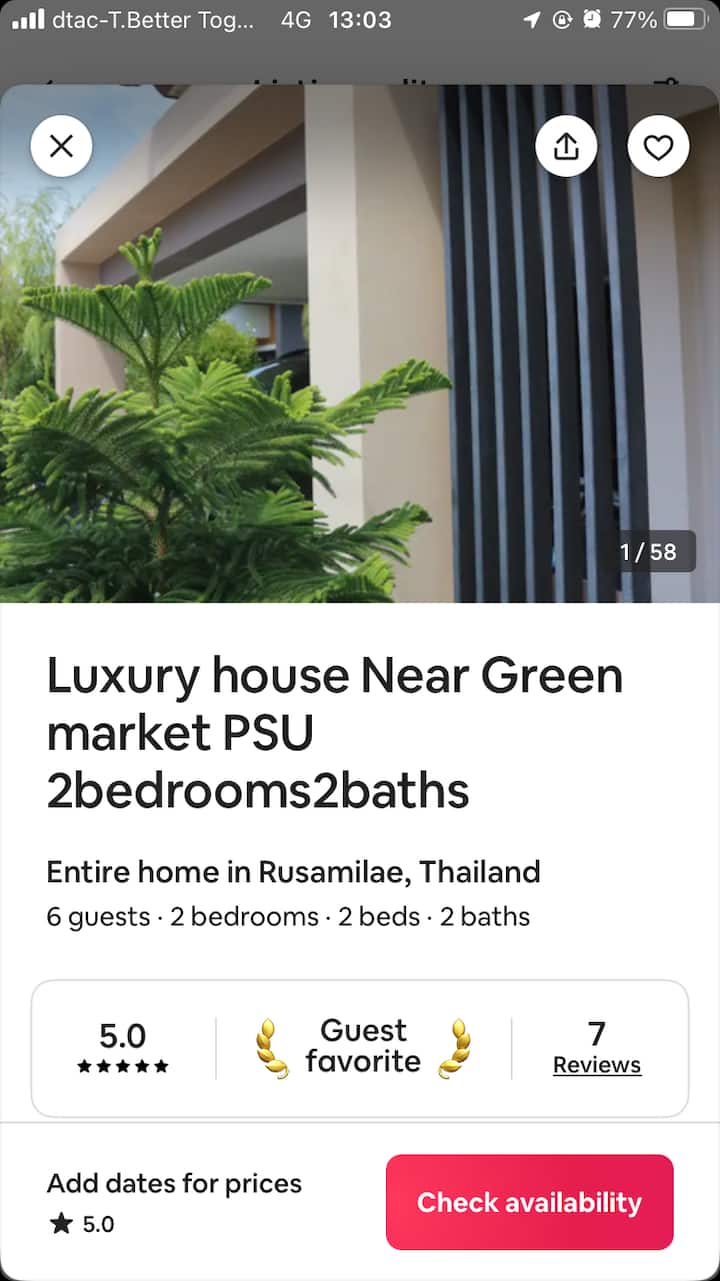Tap the five-star row under the 5.0 rating
This screenshot has height=1281, width=720.
pos(122,1067)
